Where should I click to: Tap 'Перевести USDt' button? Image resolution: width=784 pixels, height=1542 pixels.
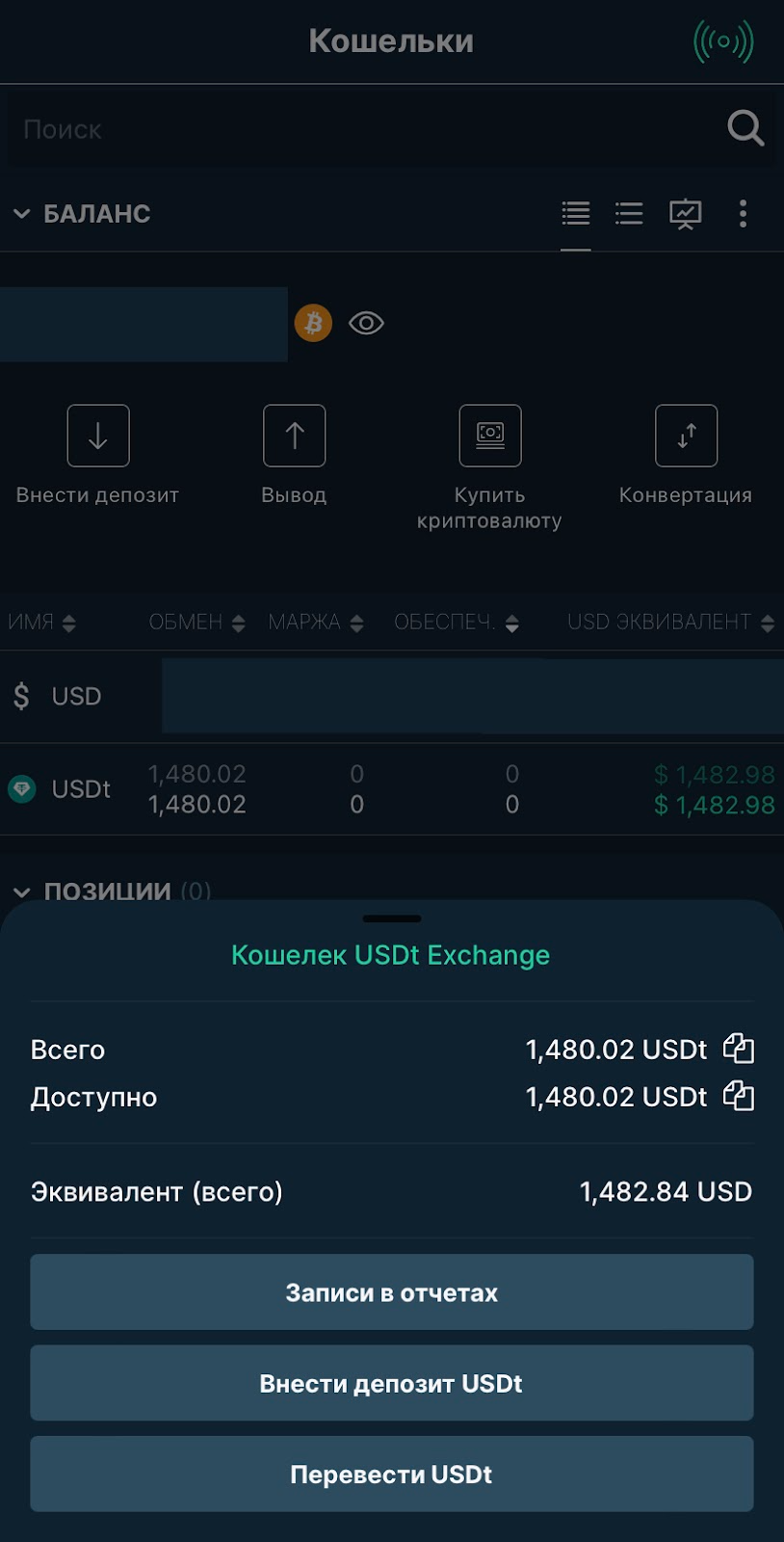point(392,1474)
